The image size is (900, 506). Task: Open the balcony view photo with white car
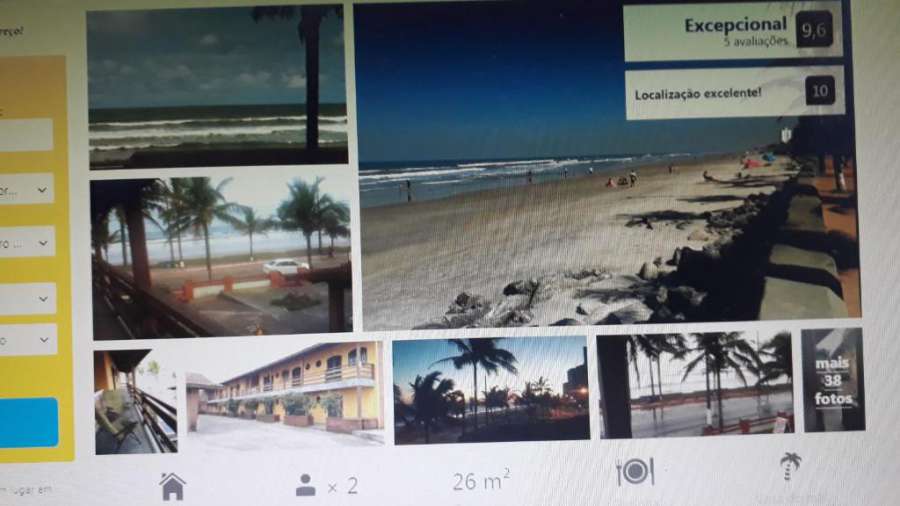point(221,256)
